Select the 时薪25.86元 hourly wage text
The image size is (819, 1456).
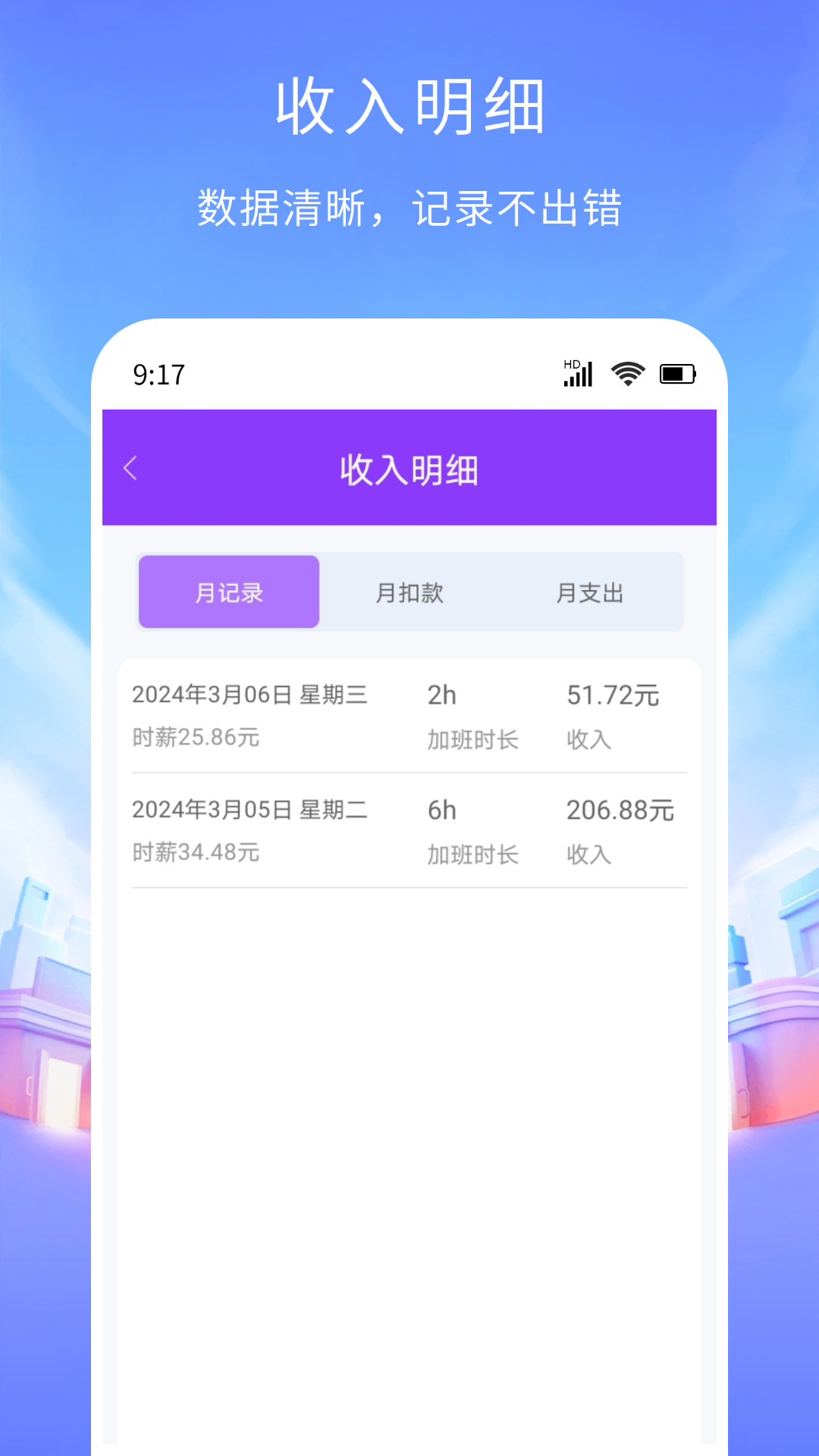[x=196, y=738]
